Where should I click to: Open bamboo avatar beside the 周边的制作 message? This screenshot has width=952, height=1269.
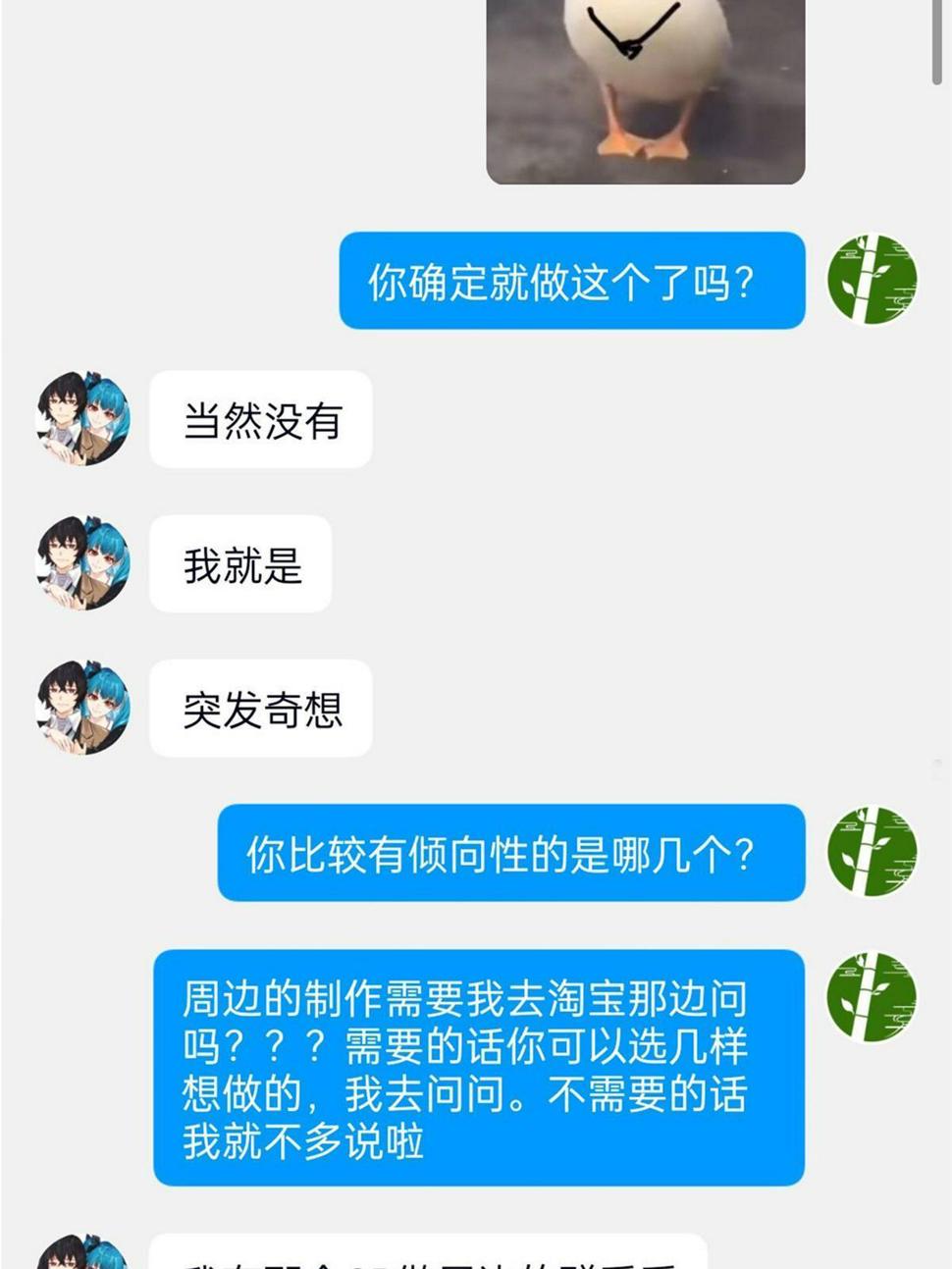(x=873, y=996)
